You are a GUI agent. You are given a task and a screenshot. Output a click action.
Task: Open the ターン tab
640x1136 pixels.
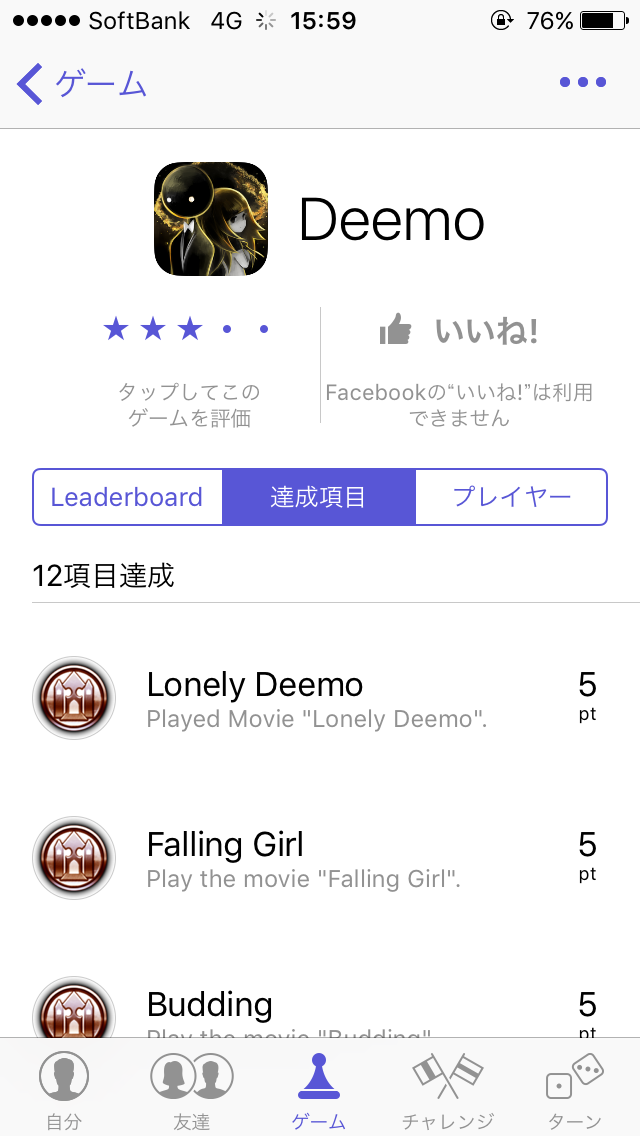[x=575, y=1090]
